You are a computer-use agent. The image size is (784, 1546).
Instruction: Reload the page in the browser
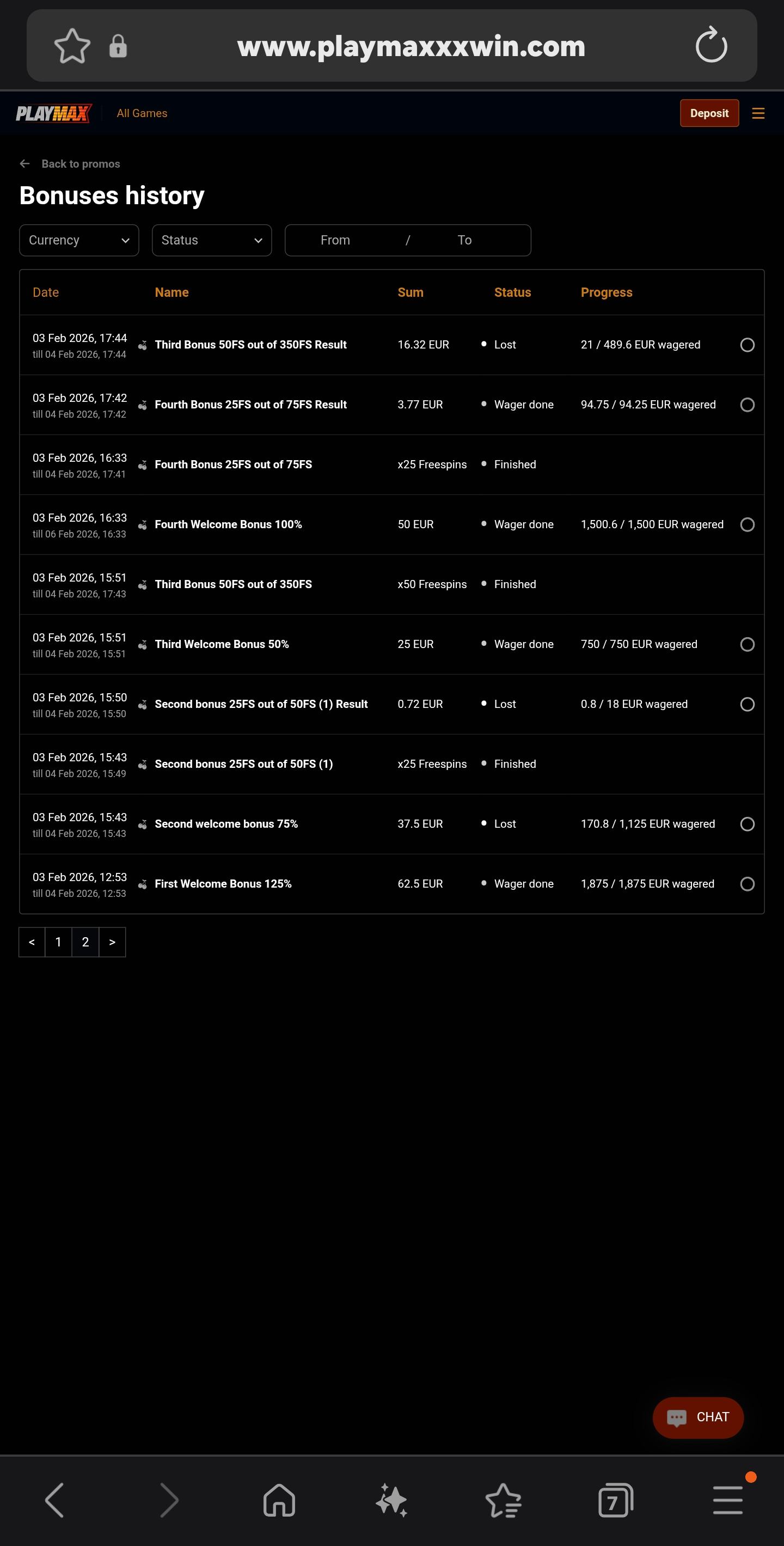click(x=711, y=45)
